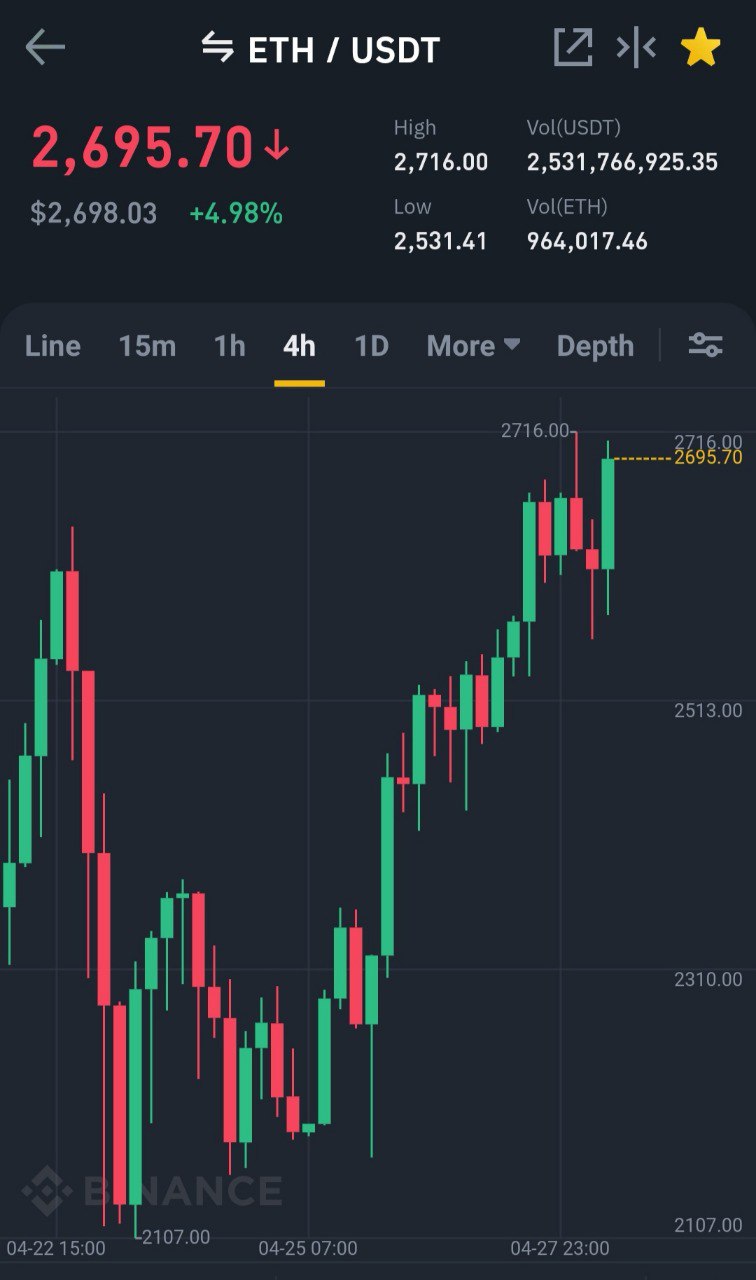Open the external fullscreen chart icon
Screen dimensions: 756x1280
click(x=573, y=47)
